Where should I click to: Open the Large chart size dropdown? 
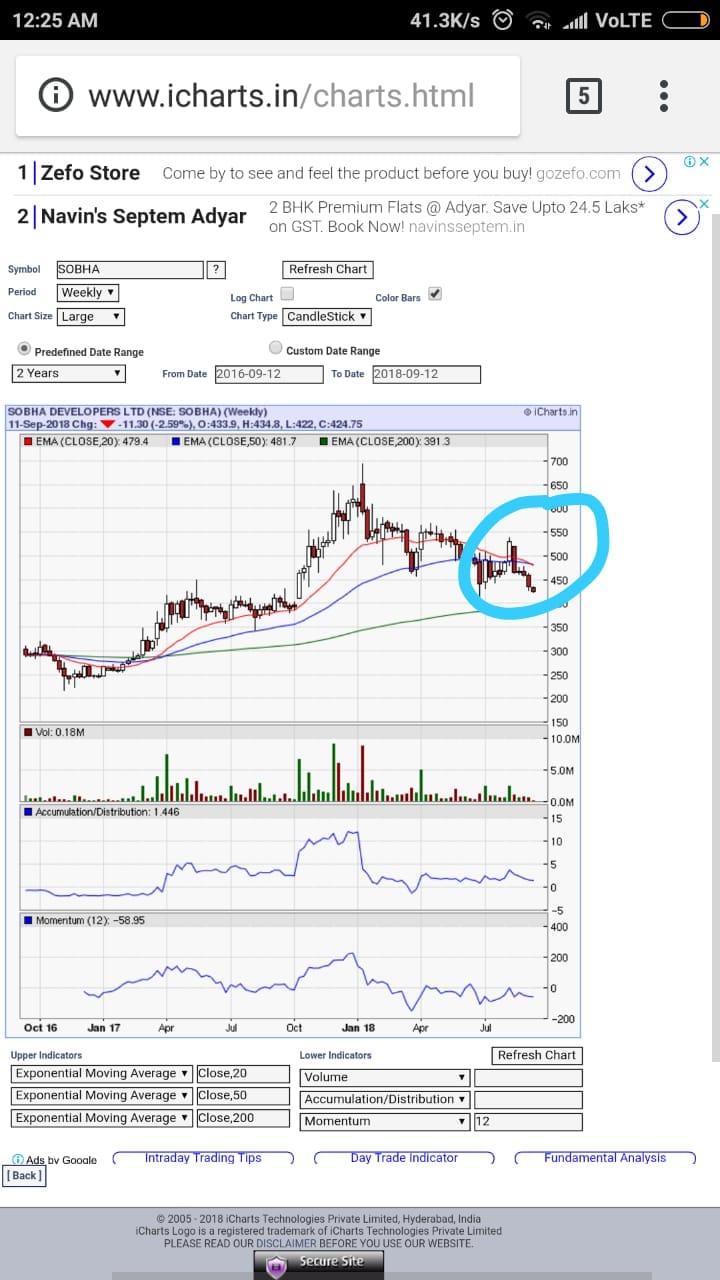[90, 317]
